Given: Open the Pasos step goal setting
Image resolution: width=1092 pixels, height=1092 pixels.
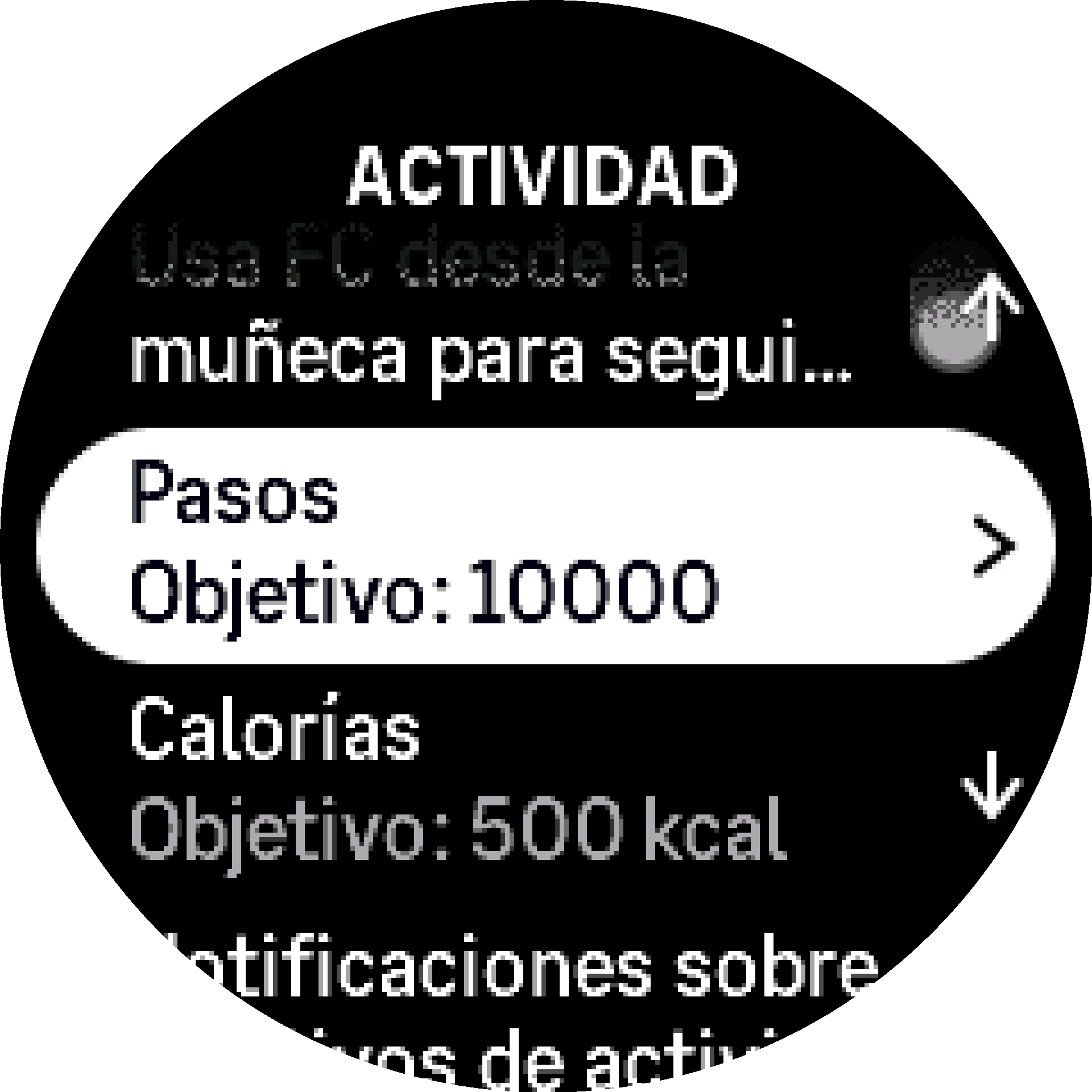Looking at the screenshot, I should tap(546, 546).
